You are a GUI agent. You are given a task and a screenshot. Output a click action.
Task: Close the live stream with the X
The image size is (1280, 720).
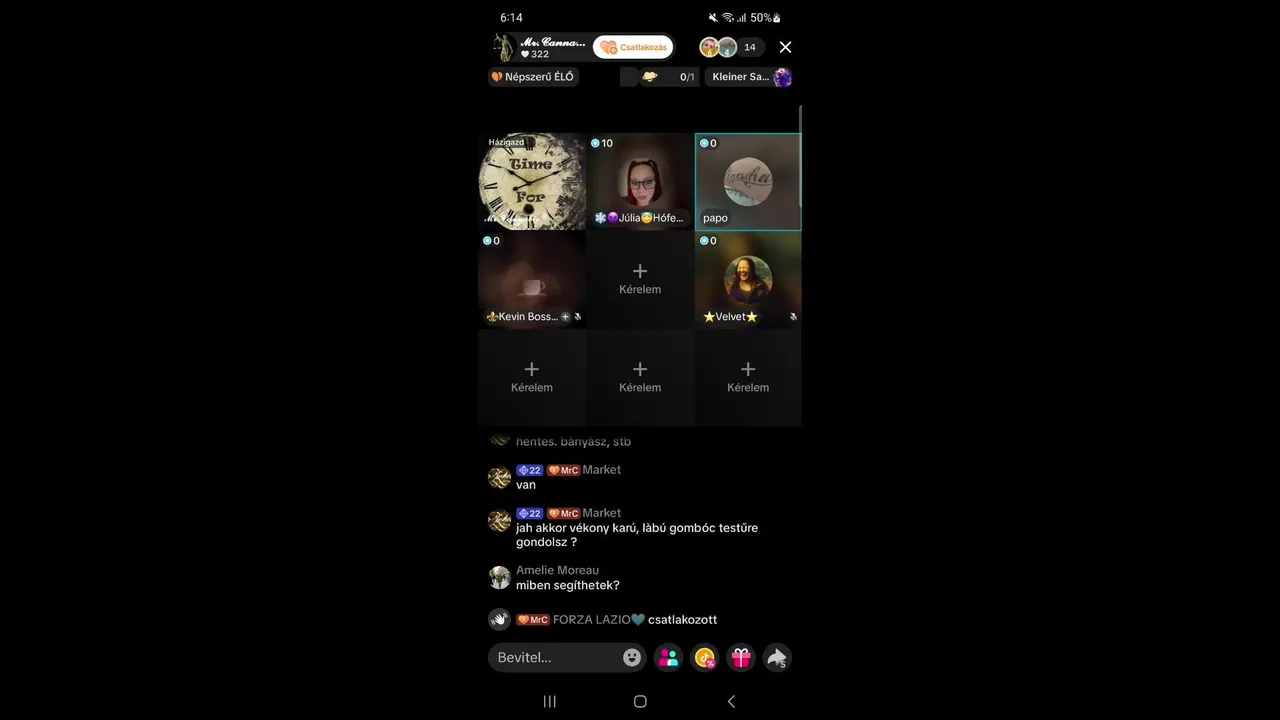coord(785,47)
